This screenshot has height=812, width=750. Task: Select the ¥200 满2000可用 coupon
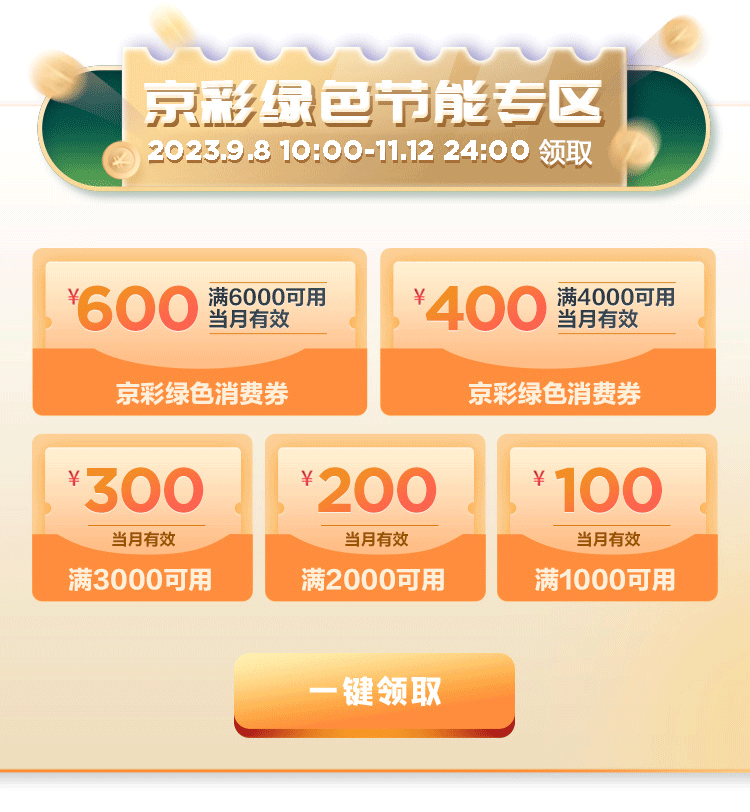coord(375,518)
